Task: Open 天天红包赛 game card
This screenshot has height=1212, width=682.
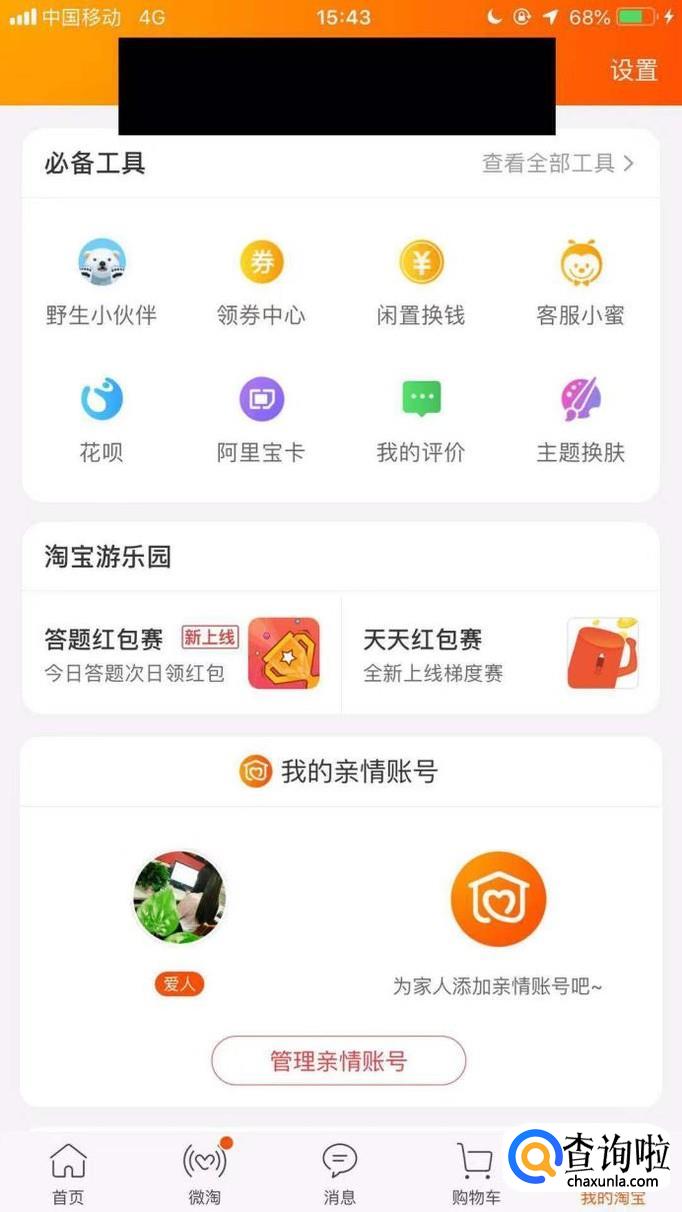Action: coord(500,654)
